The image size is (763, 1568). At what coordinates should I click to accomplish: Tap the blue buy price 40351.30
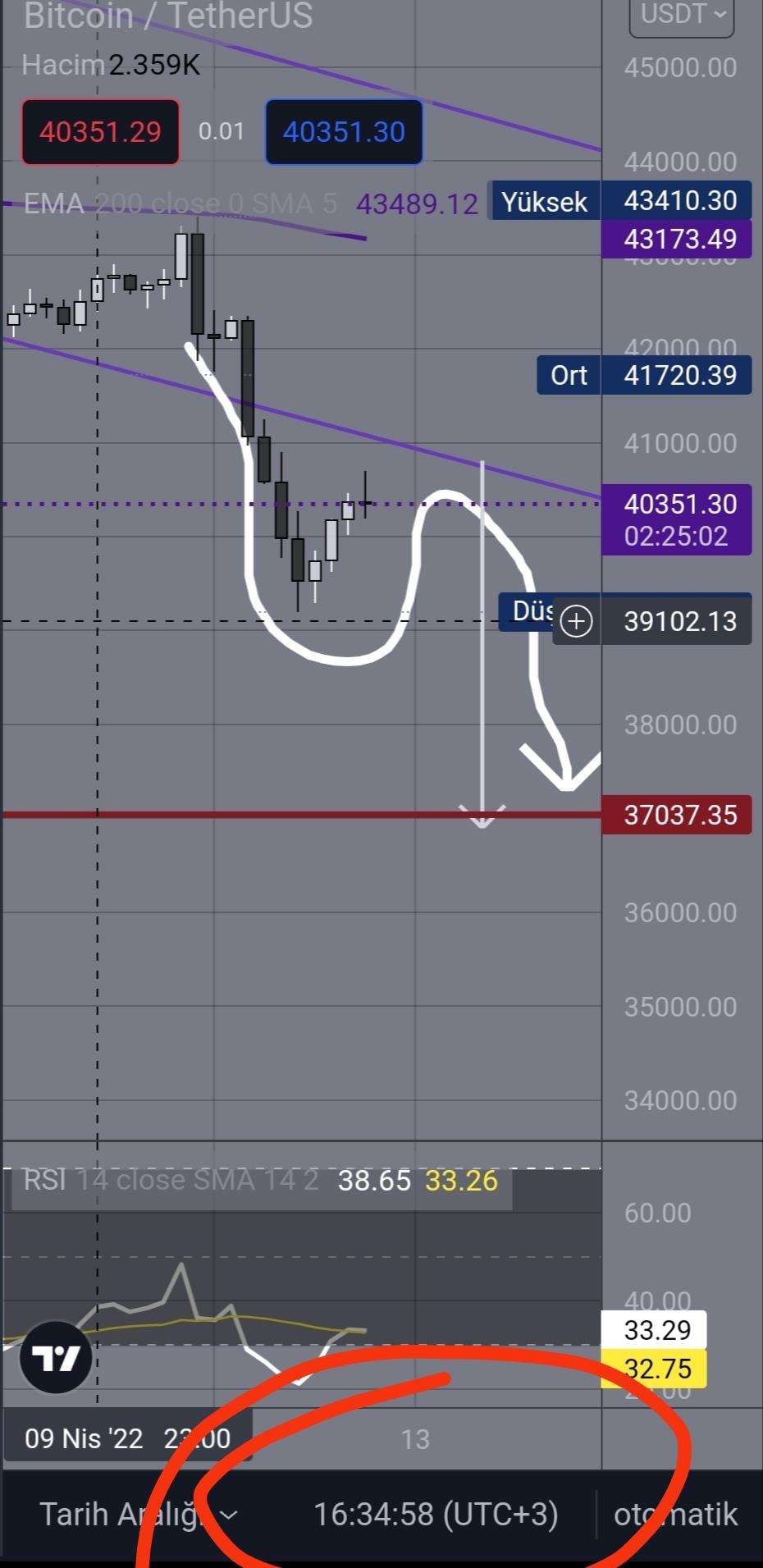344,132
